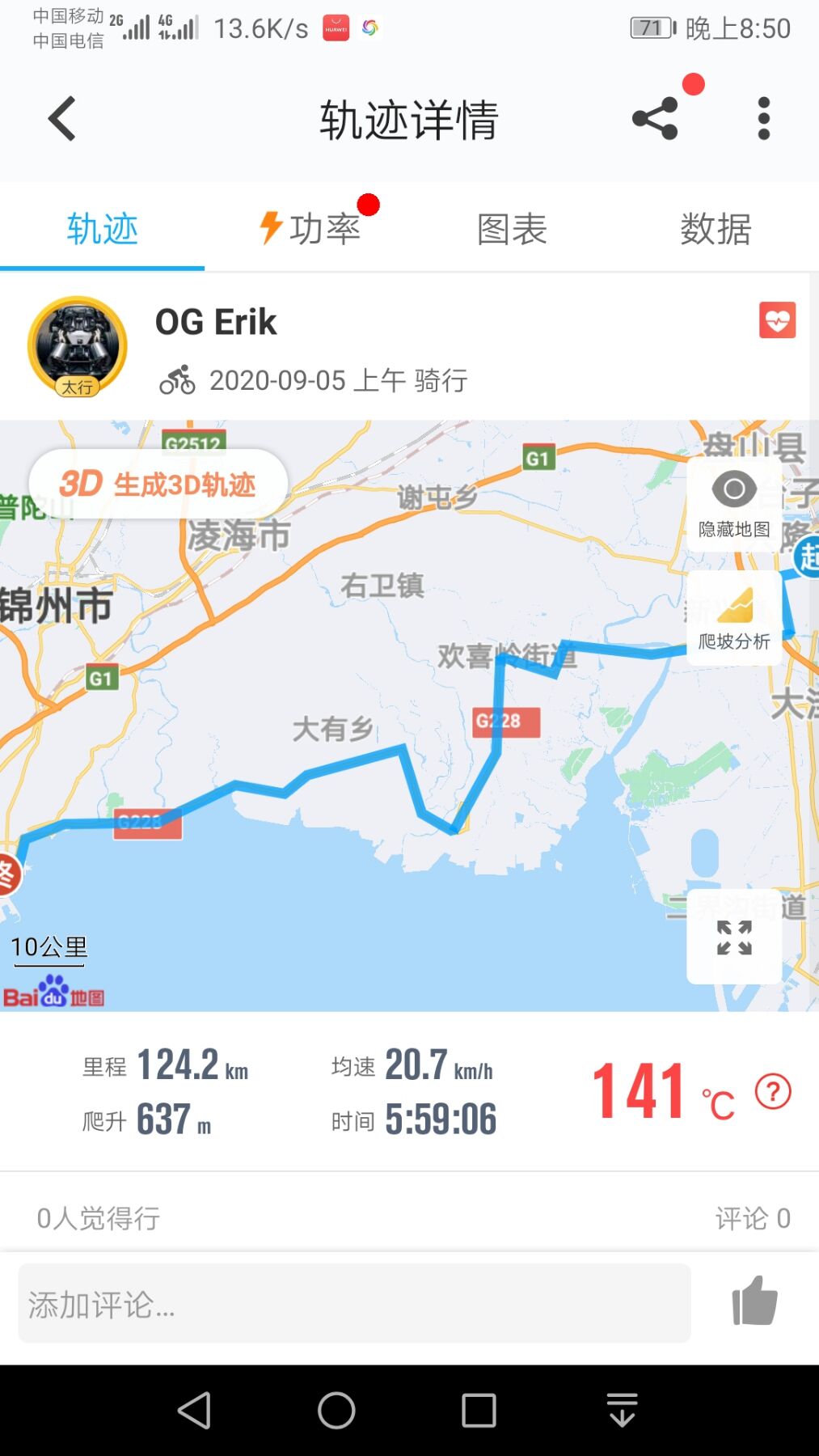
Task: Switch to the 图表 tab
Action: point(512,229)
